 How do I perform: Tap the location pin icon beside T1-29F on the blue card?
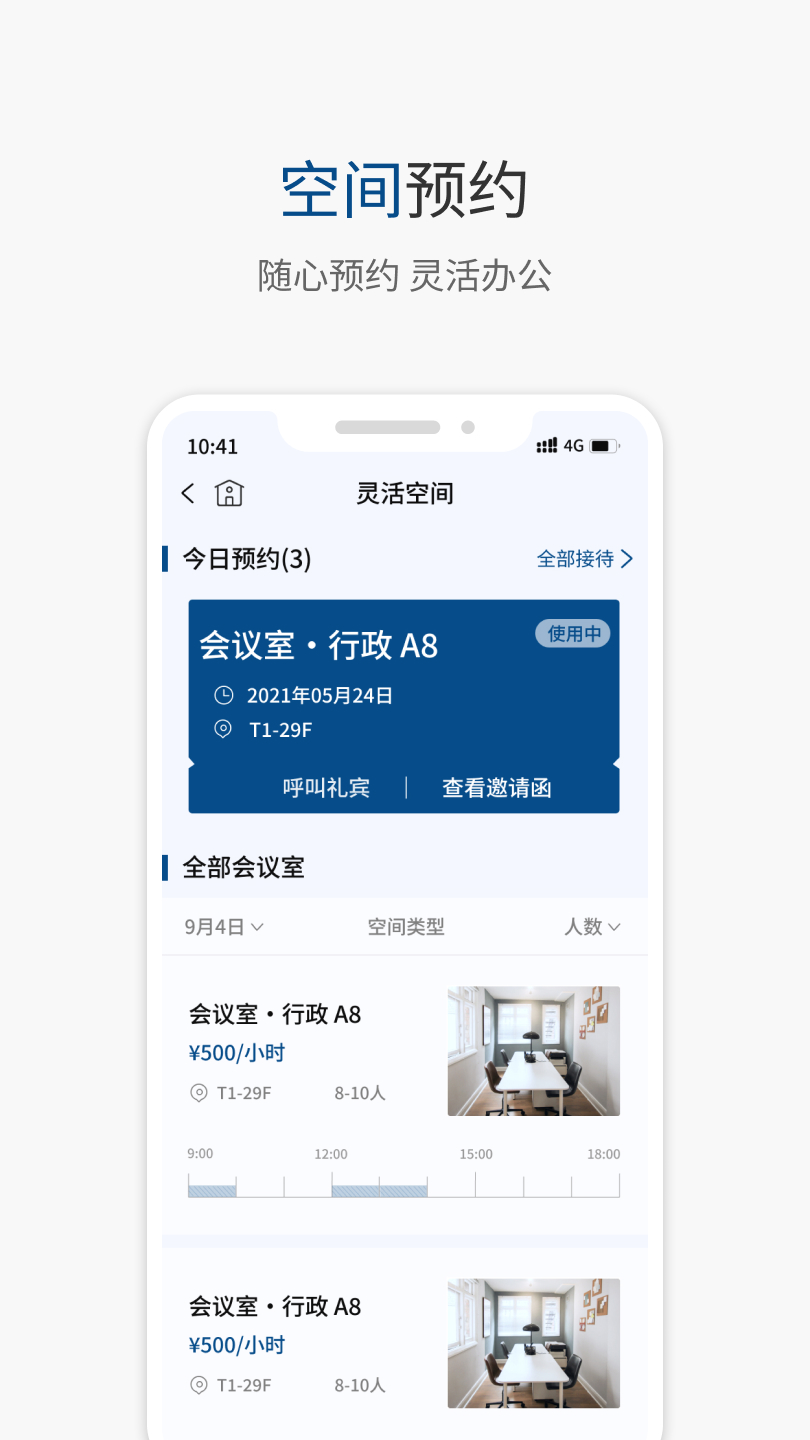226,730
